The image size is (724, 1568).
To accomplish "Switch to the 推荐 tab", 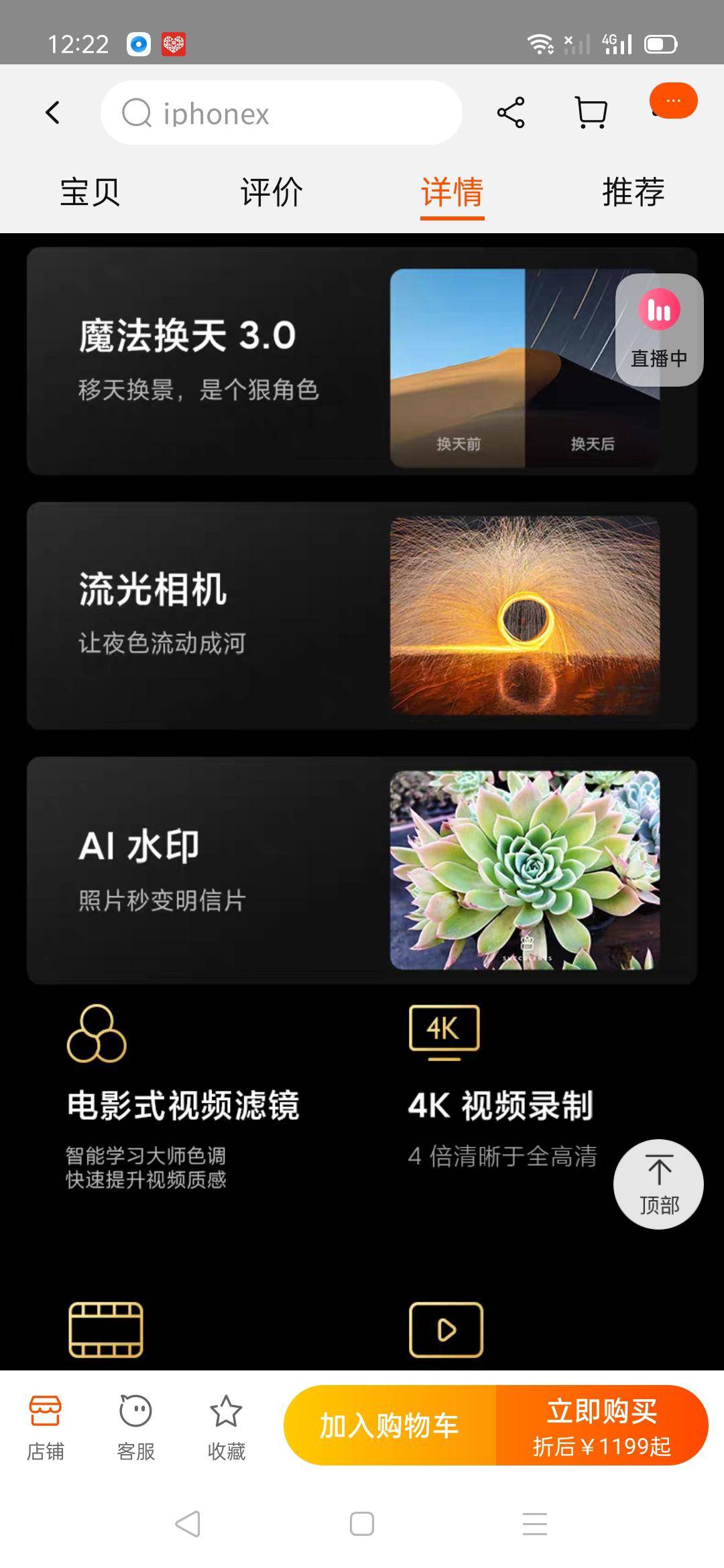I will [x=633, y=192].
